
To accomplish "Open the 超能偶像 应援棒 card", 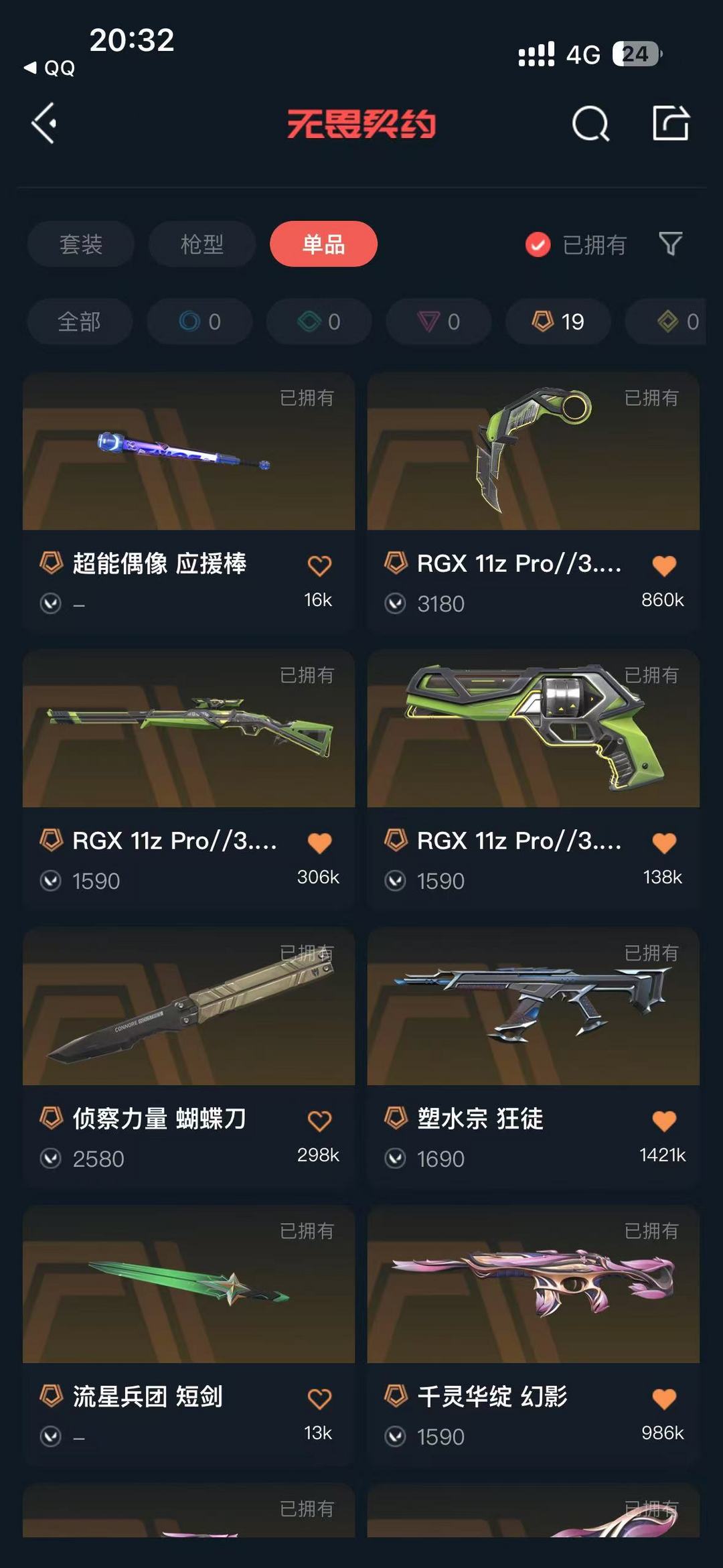I will (x=189, y=502).
